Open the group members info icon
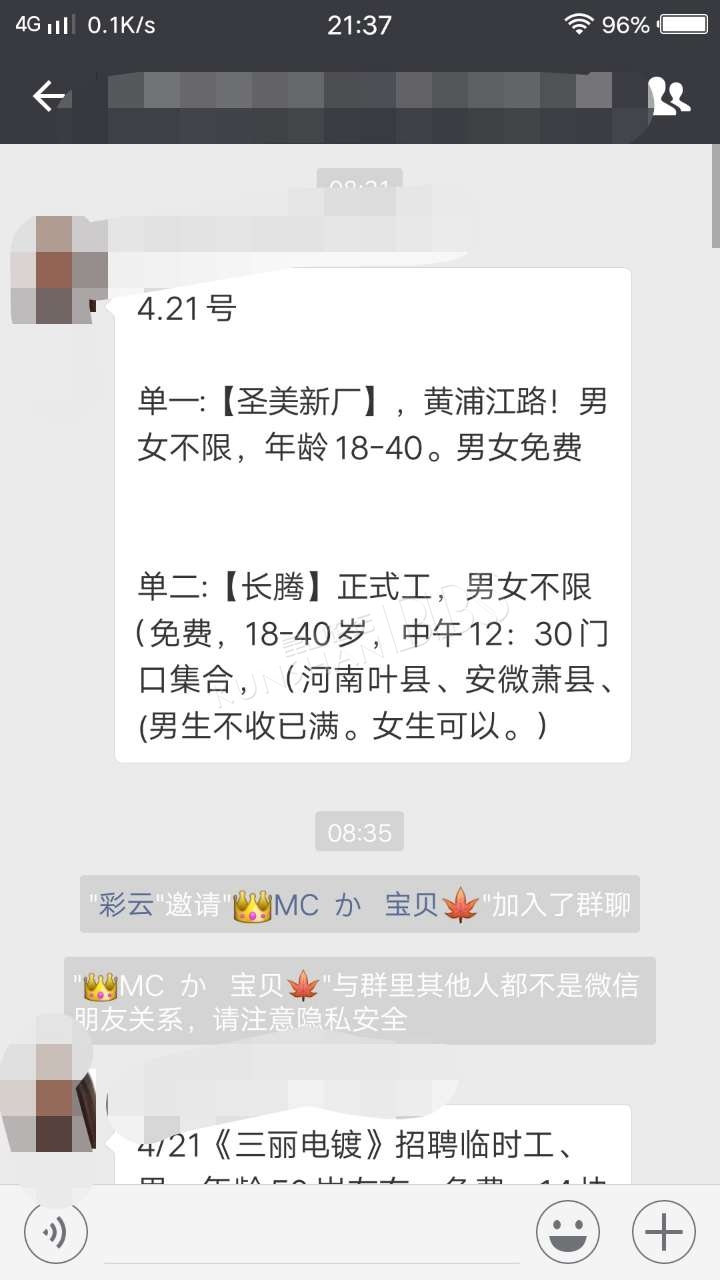The width and height of the screenshot is (720, 1280). (x=669, y=96)
